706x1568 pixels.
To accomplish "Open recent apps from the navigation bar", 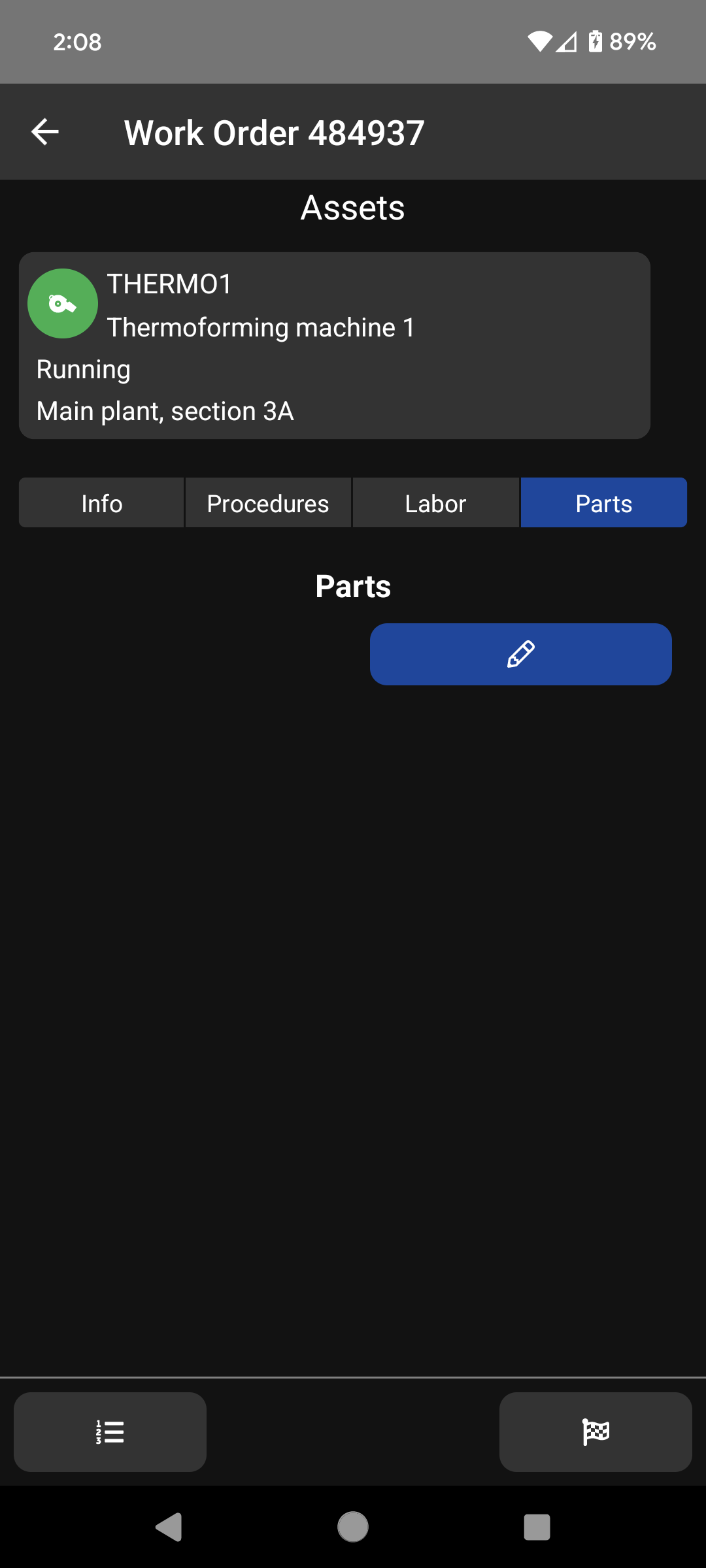I will click(537, 1527).
